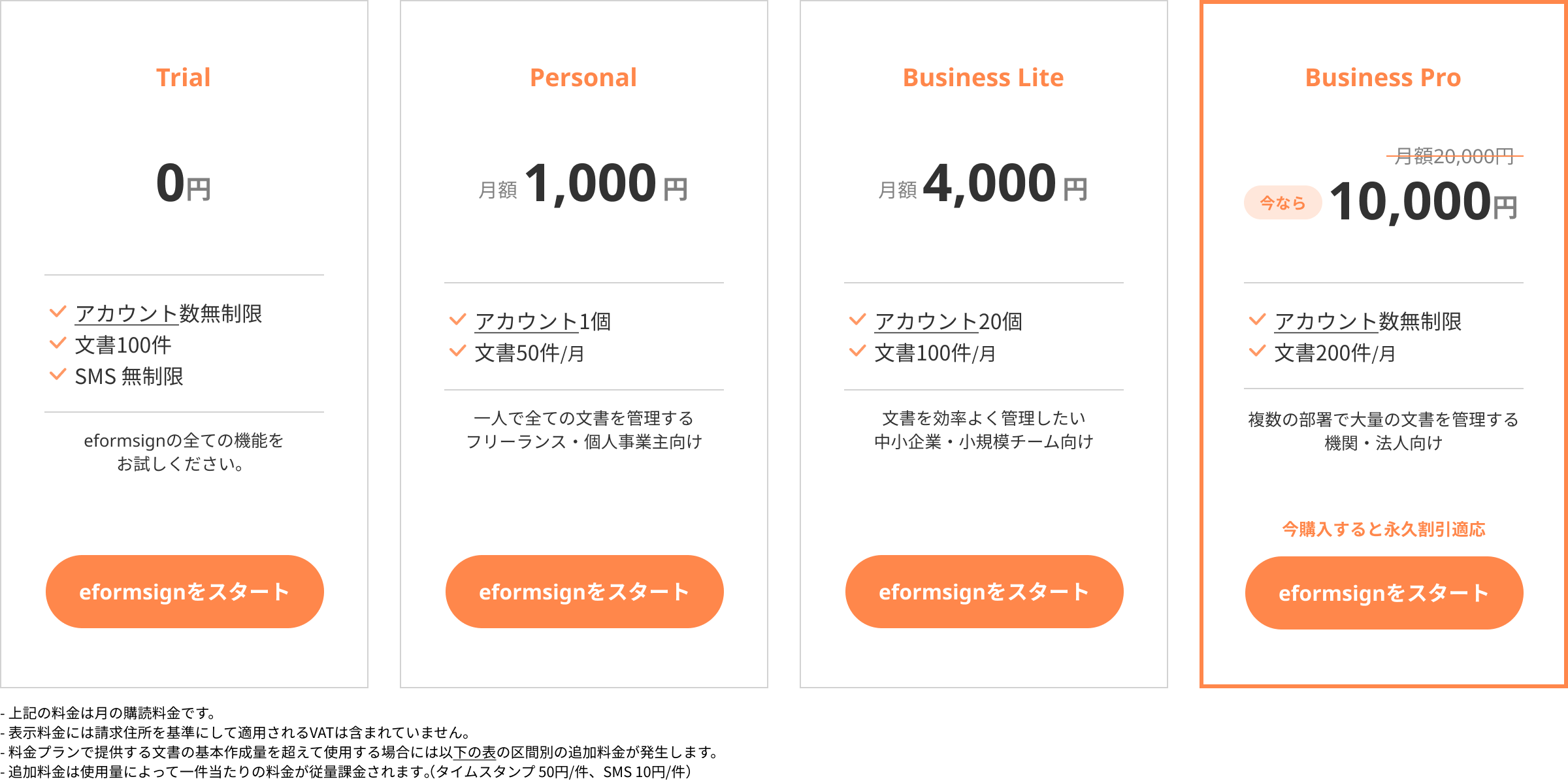This screenshot has height=781, width=1568.
Task: Open the アカウント link in Business Pro
Action: [x=1326, y=321]
